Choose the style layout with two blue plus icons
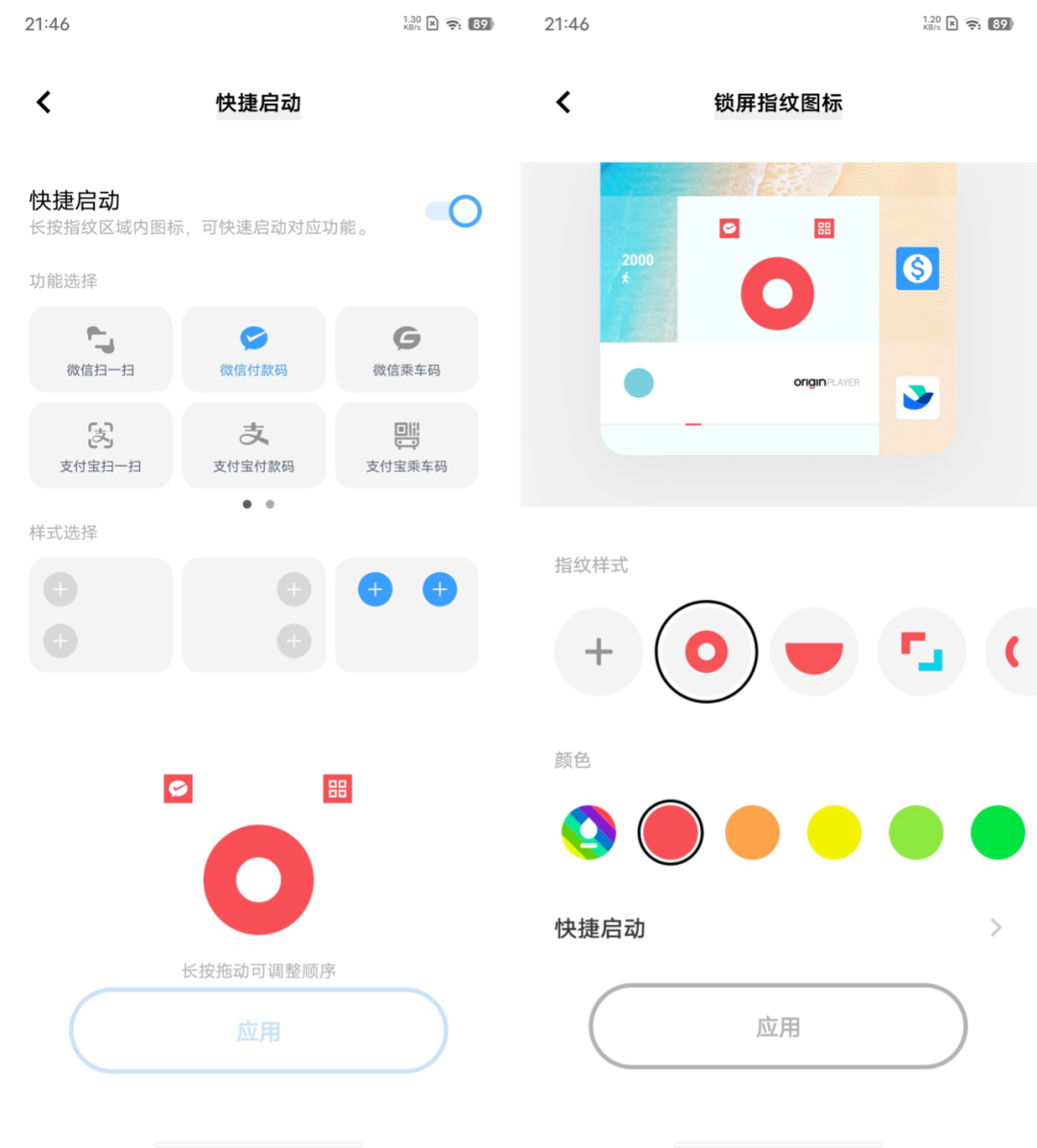 point(406,614)
